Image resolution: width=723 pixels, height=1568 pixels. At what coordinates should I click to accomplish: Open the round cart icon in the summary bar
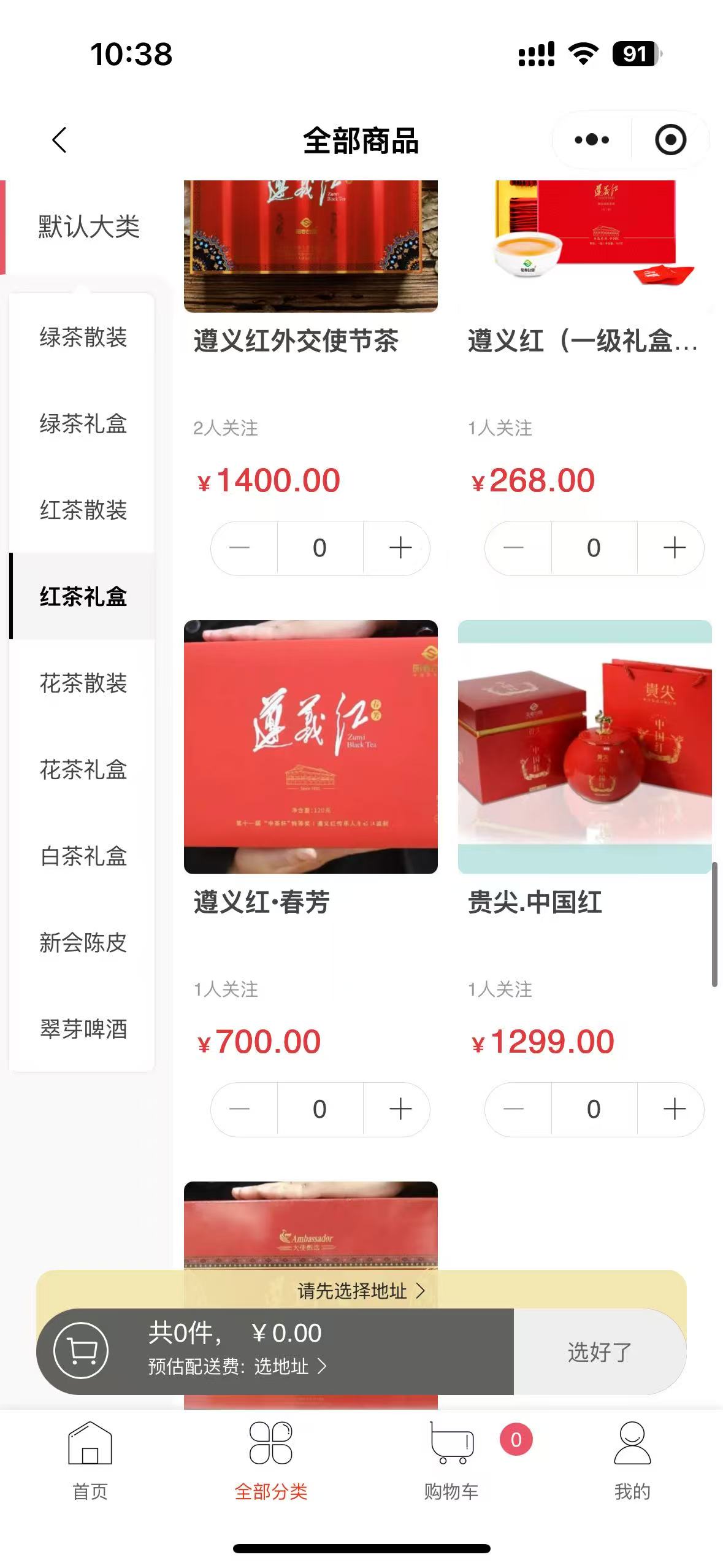click(x=82, y=1351)
